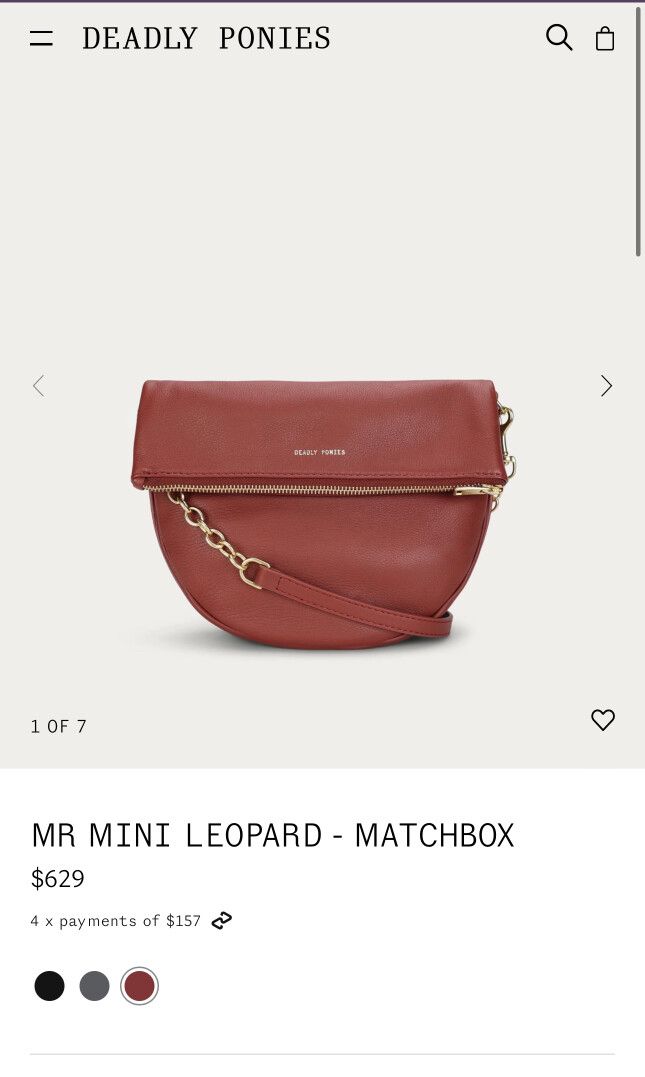645x1077 pixels.
Task: Show the next product image
Action: point(606,386)
